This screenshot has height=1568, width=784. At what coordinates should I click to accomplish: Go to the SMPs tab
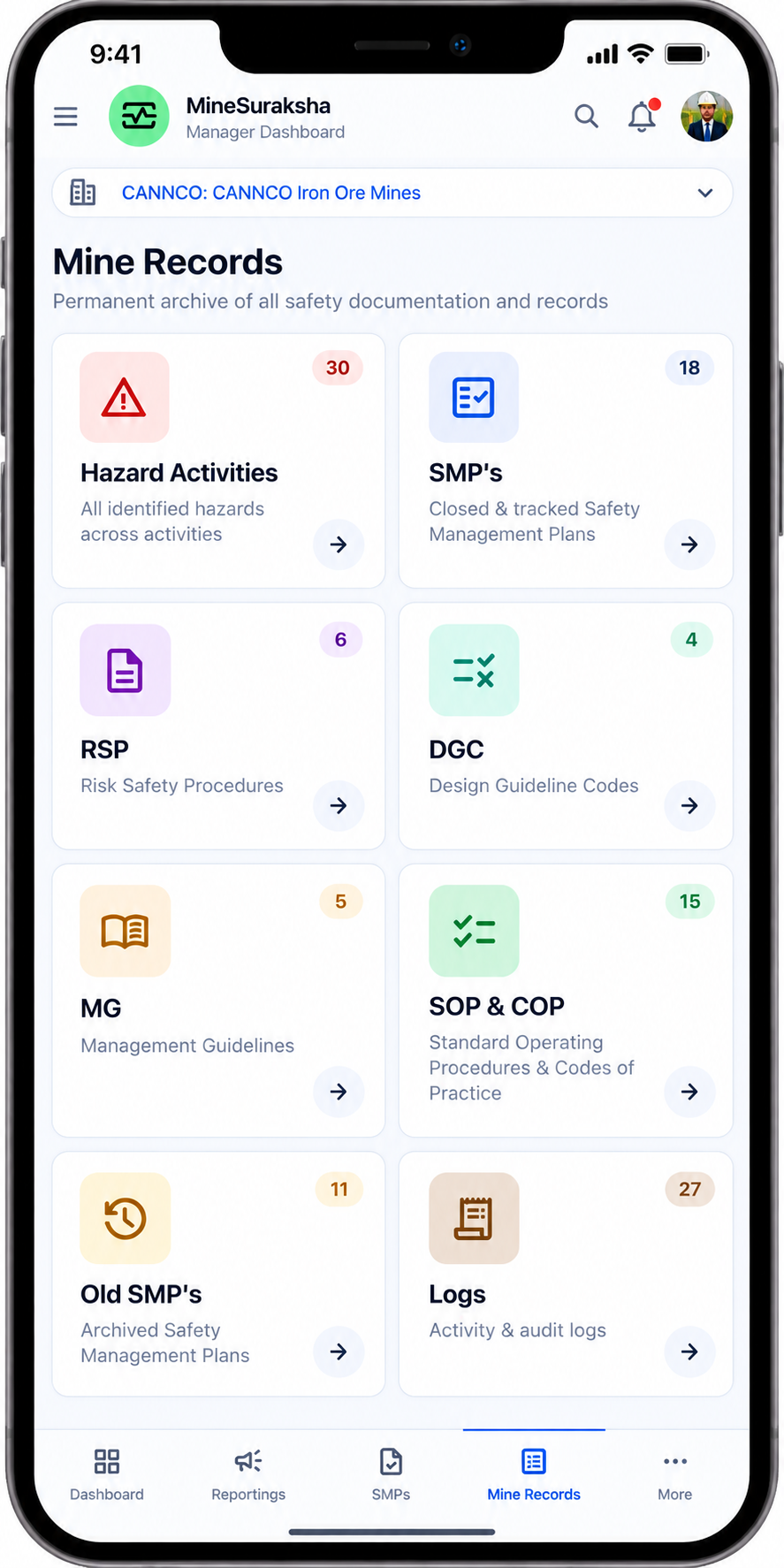(391, 1474)
